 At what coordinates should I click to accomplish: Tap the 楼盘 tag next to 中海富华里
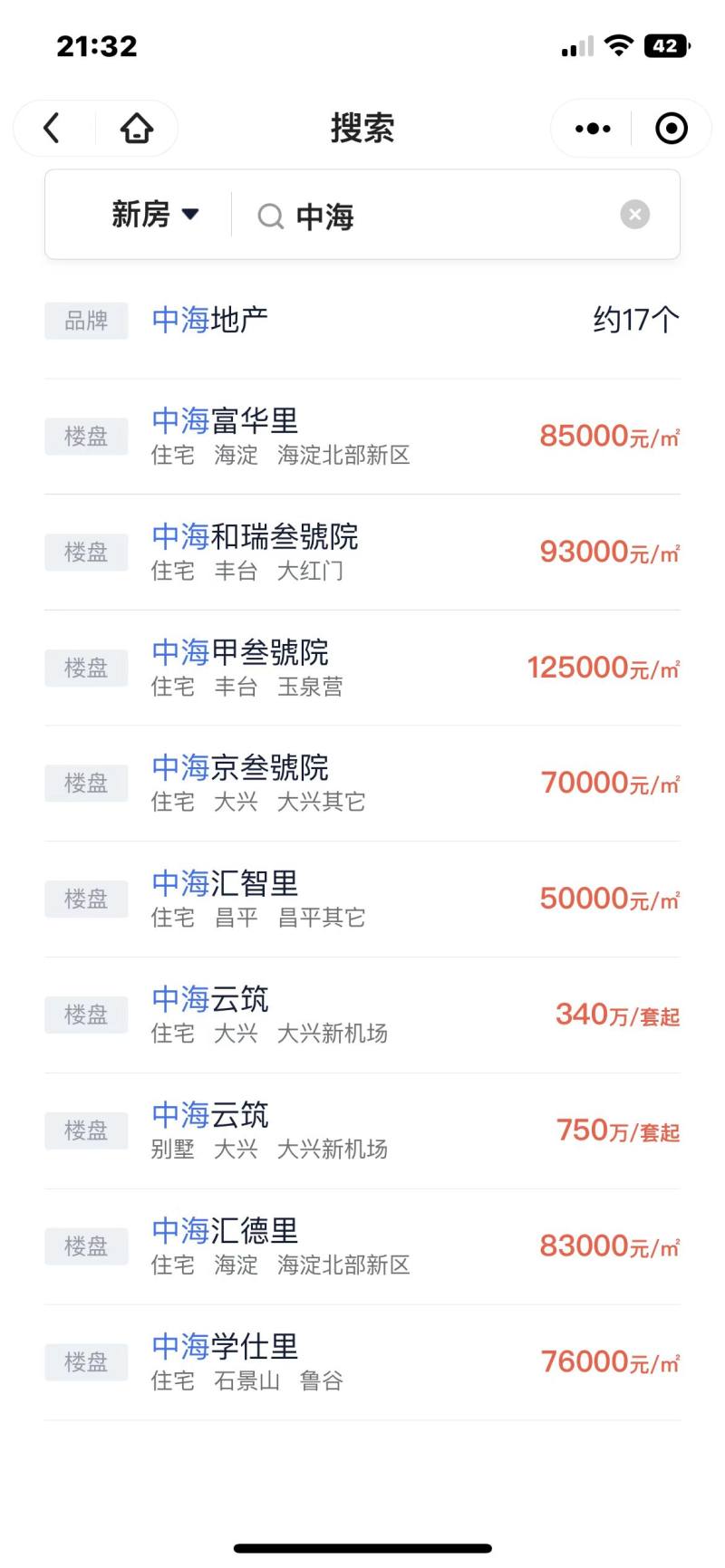tap(86, 436)
